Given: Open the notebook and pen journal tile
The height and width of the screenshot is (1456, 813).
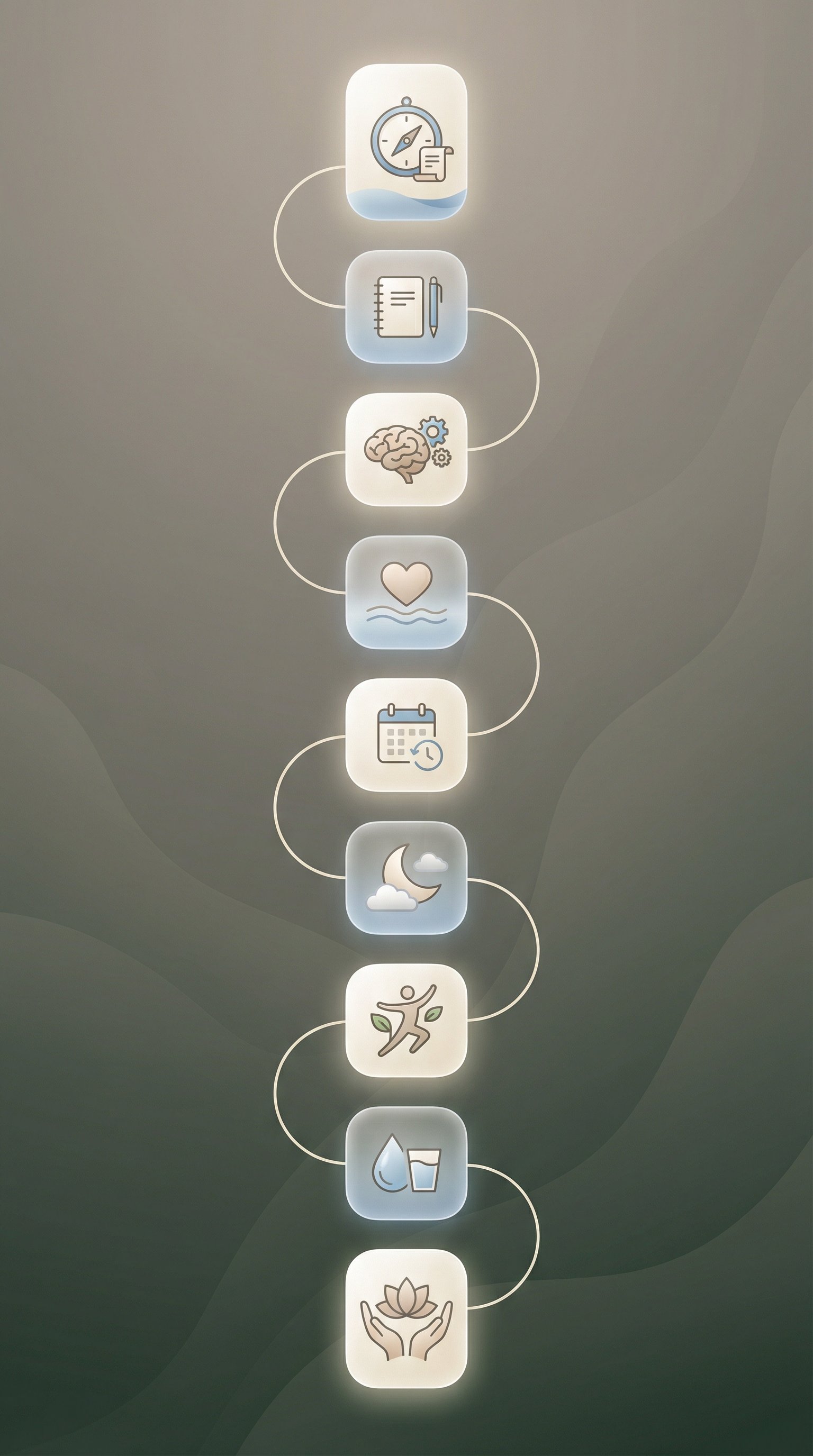Looking at the screenshot, I should click(x=406, y=307).
